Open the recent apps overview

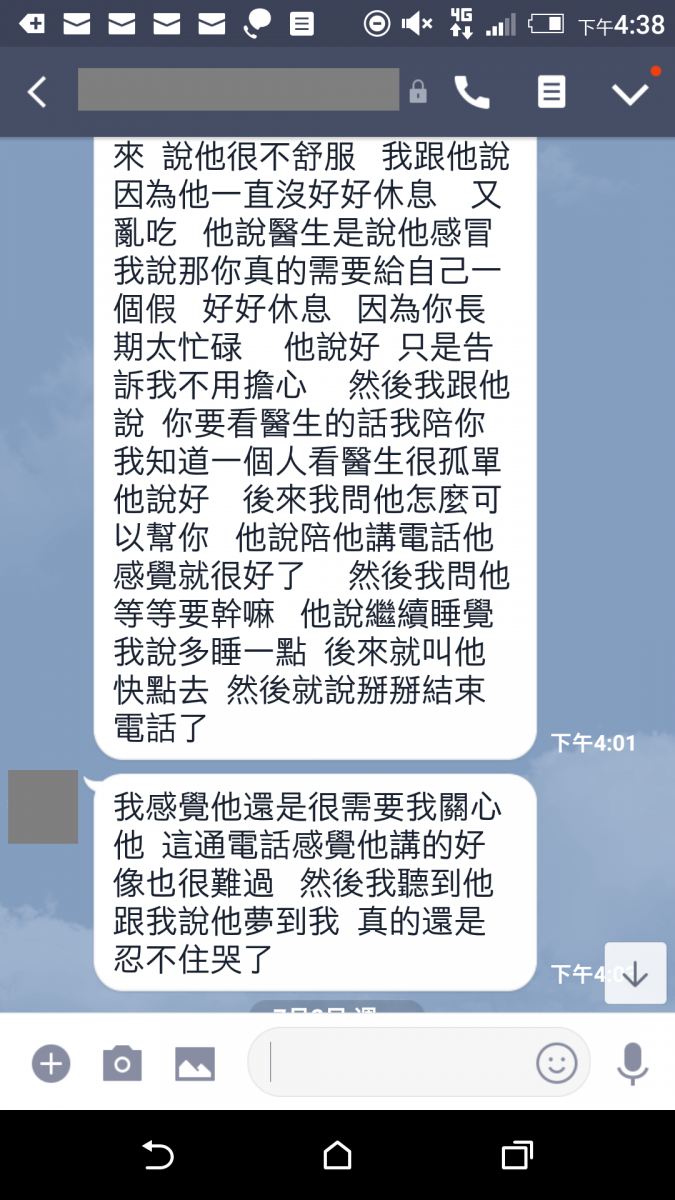tap(516, 1156)
